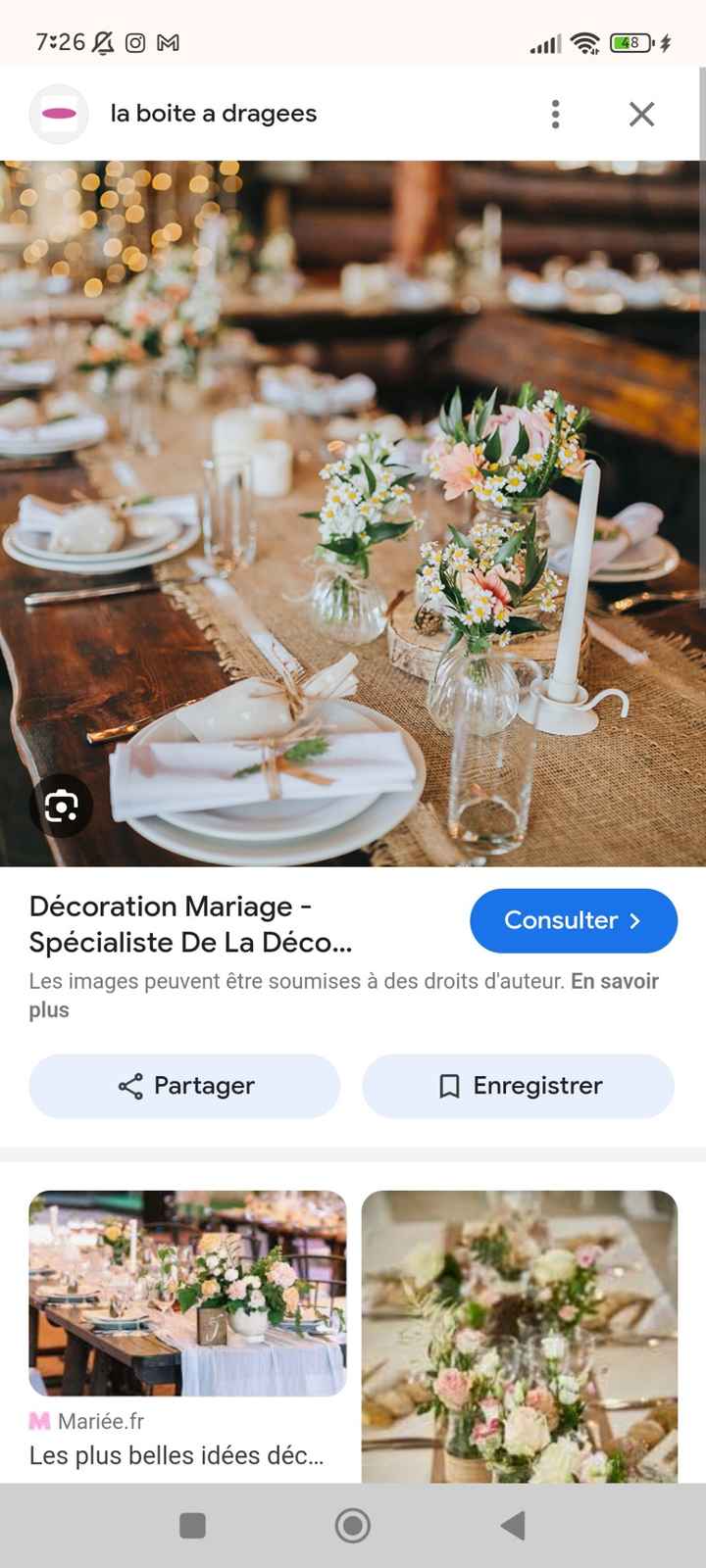Open the la boite a dragees source

[x=213, y=114]
